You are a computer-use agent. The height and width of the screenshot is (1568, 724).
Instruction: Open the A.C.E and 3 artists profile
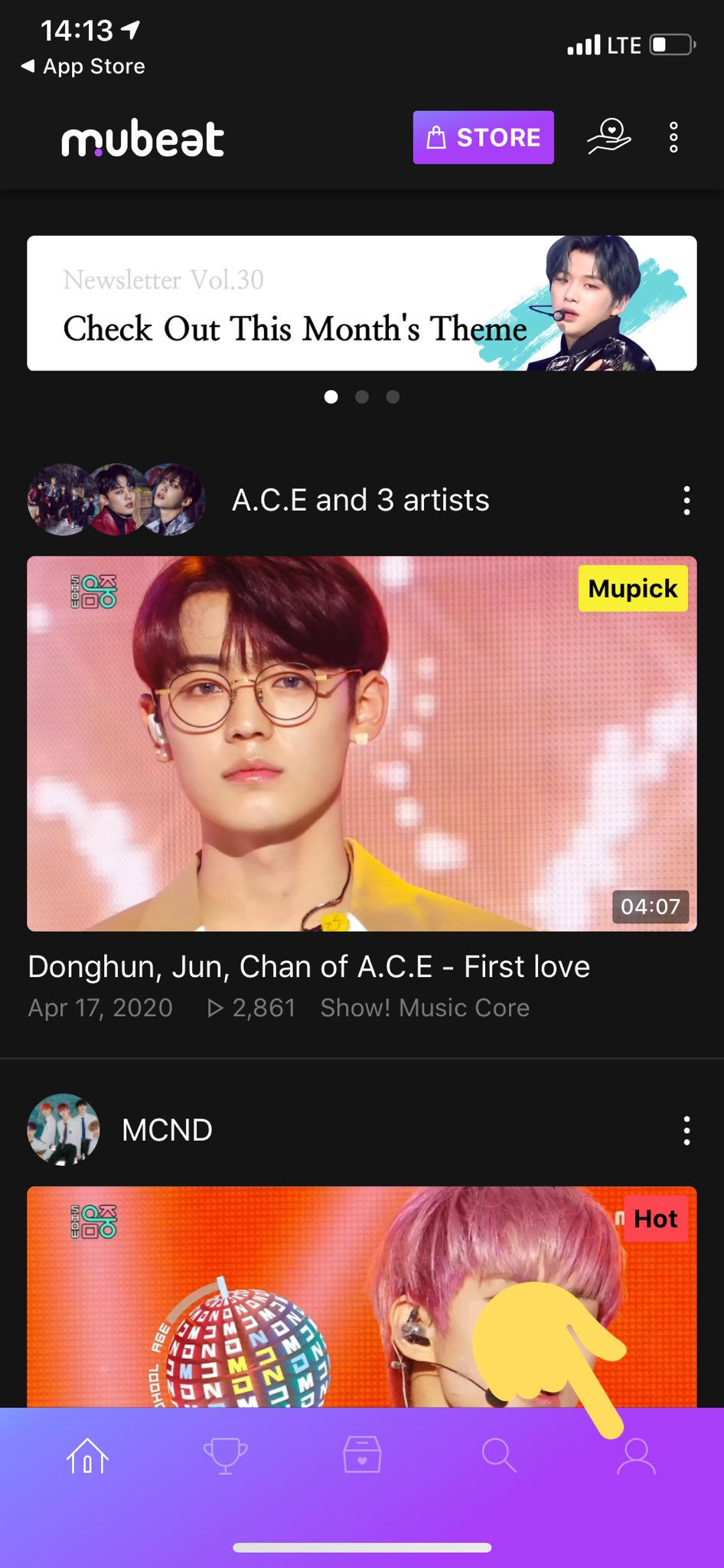pyautogui.click(x=360, y=501)
